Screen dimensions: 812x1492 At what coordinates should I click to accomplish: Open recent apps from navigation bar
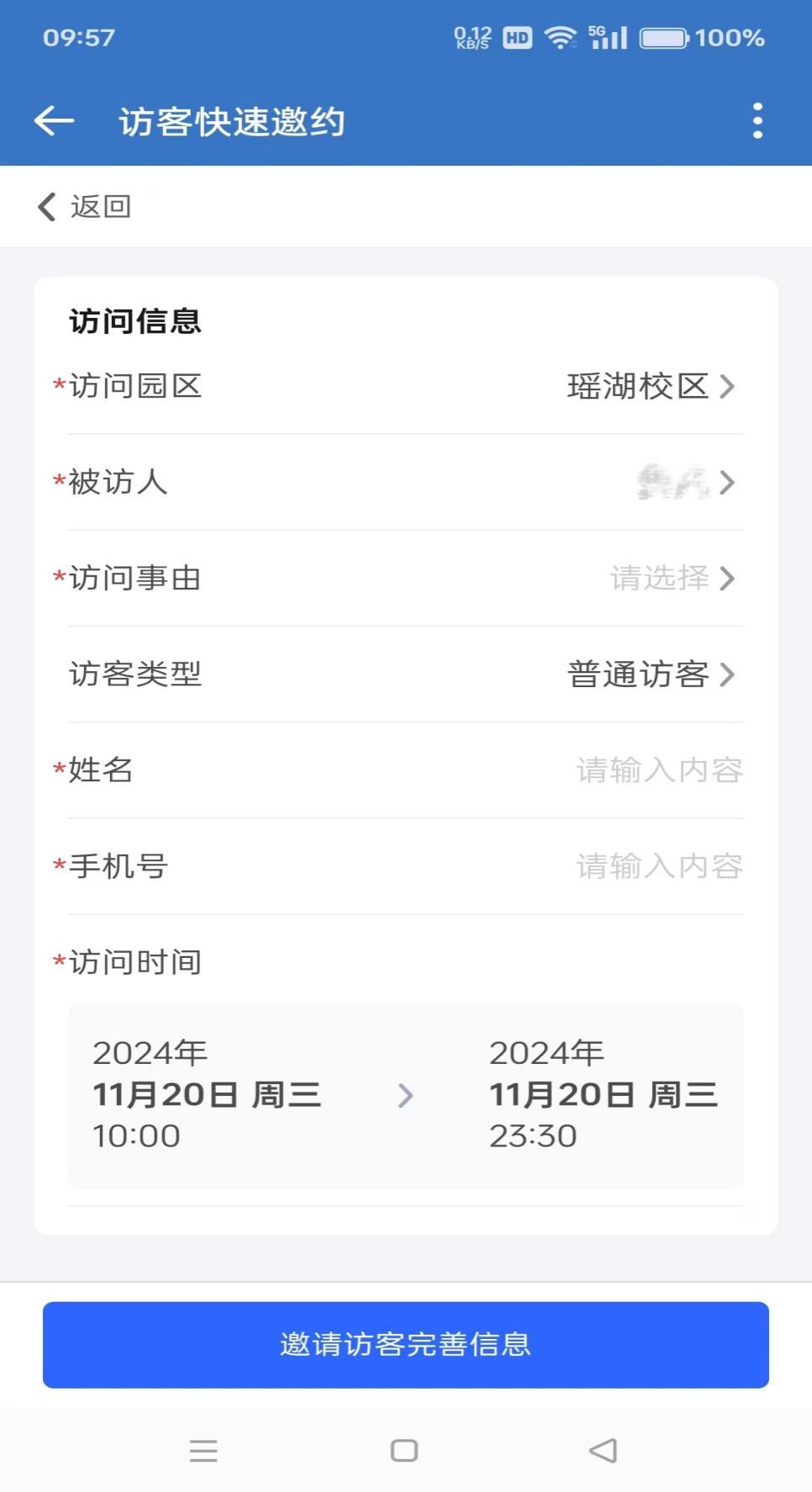(x=203, y=1451)
